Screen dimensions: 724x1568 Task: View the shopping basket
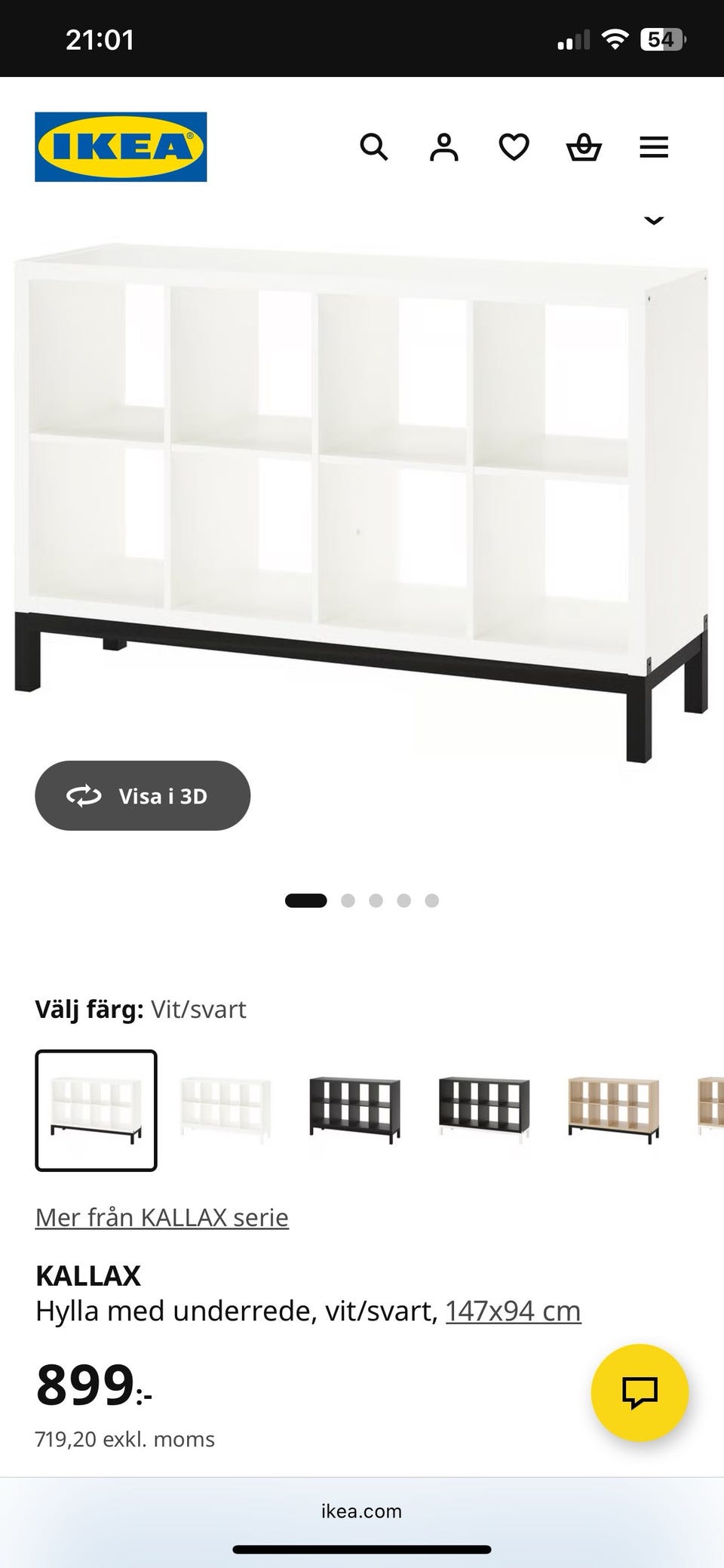[584, 147]
